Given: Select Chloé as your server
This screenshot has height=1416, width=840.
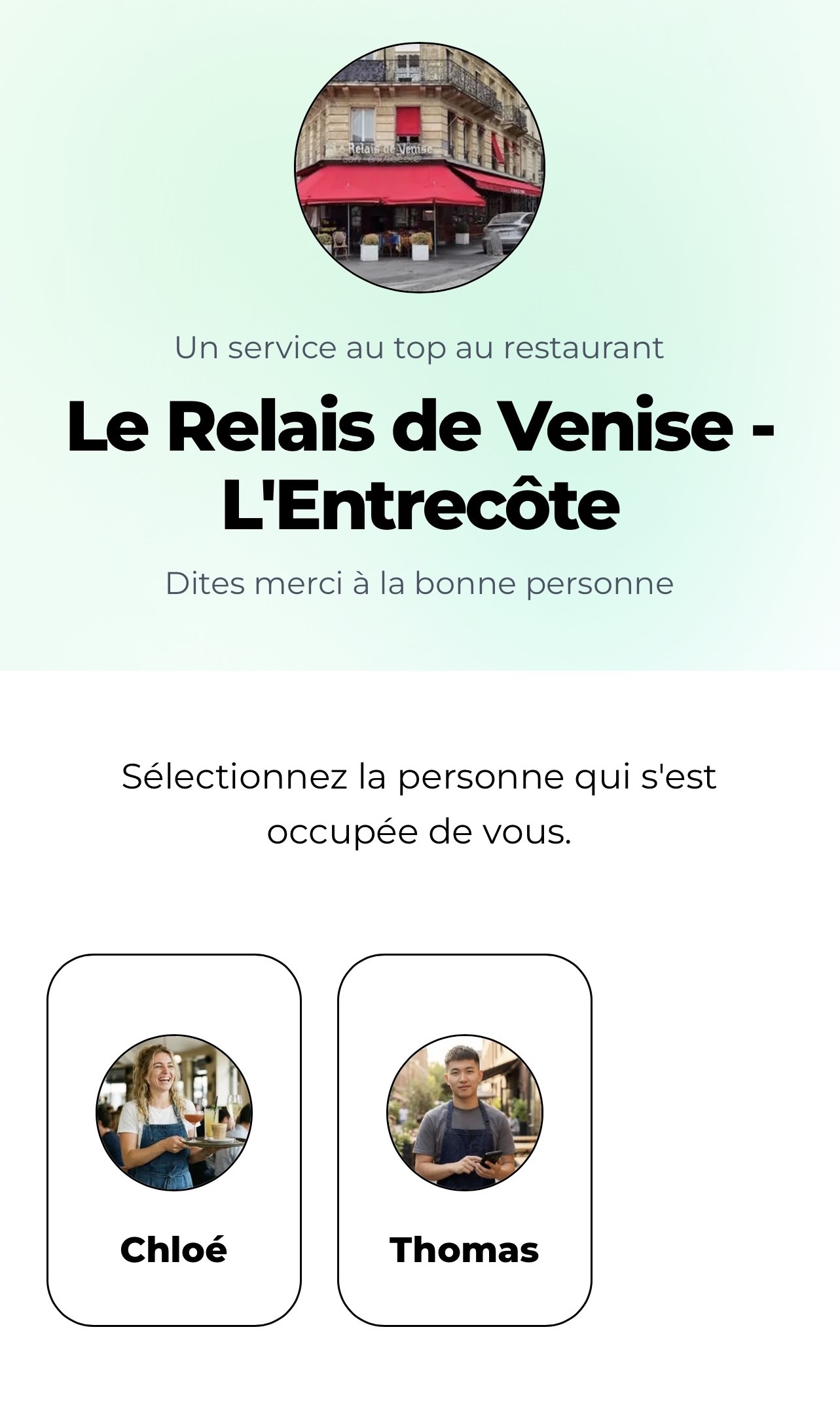Looking at the screenshot, I should click(173, 1140).
